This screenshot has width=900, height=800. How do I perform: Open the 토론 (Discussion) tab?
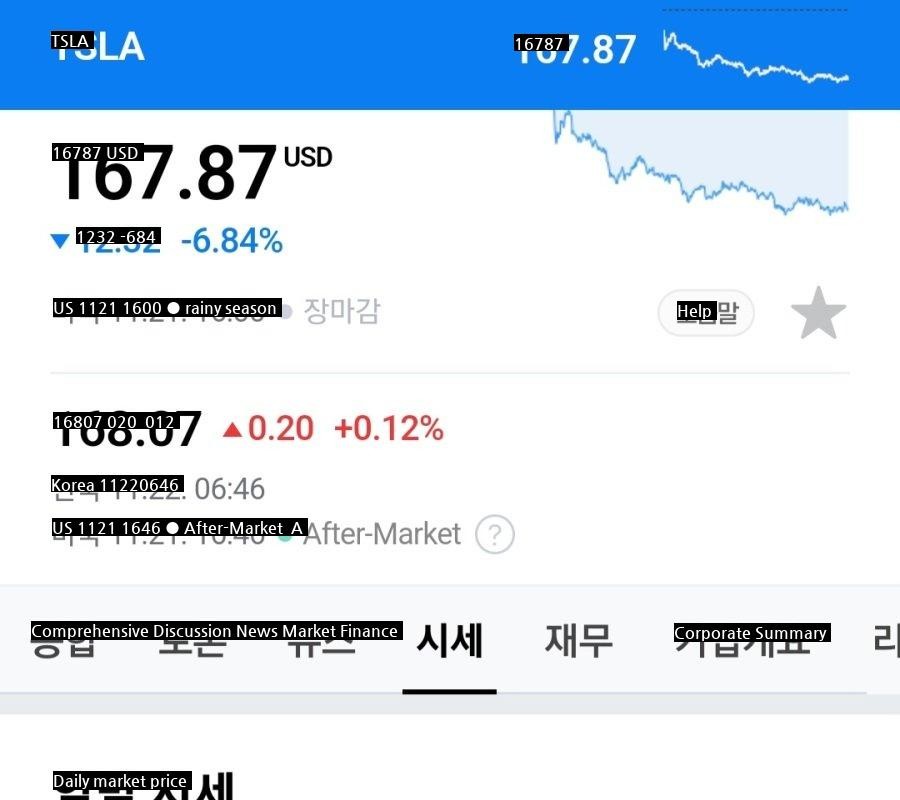tap(192, 641)
